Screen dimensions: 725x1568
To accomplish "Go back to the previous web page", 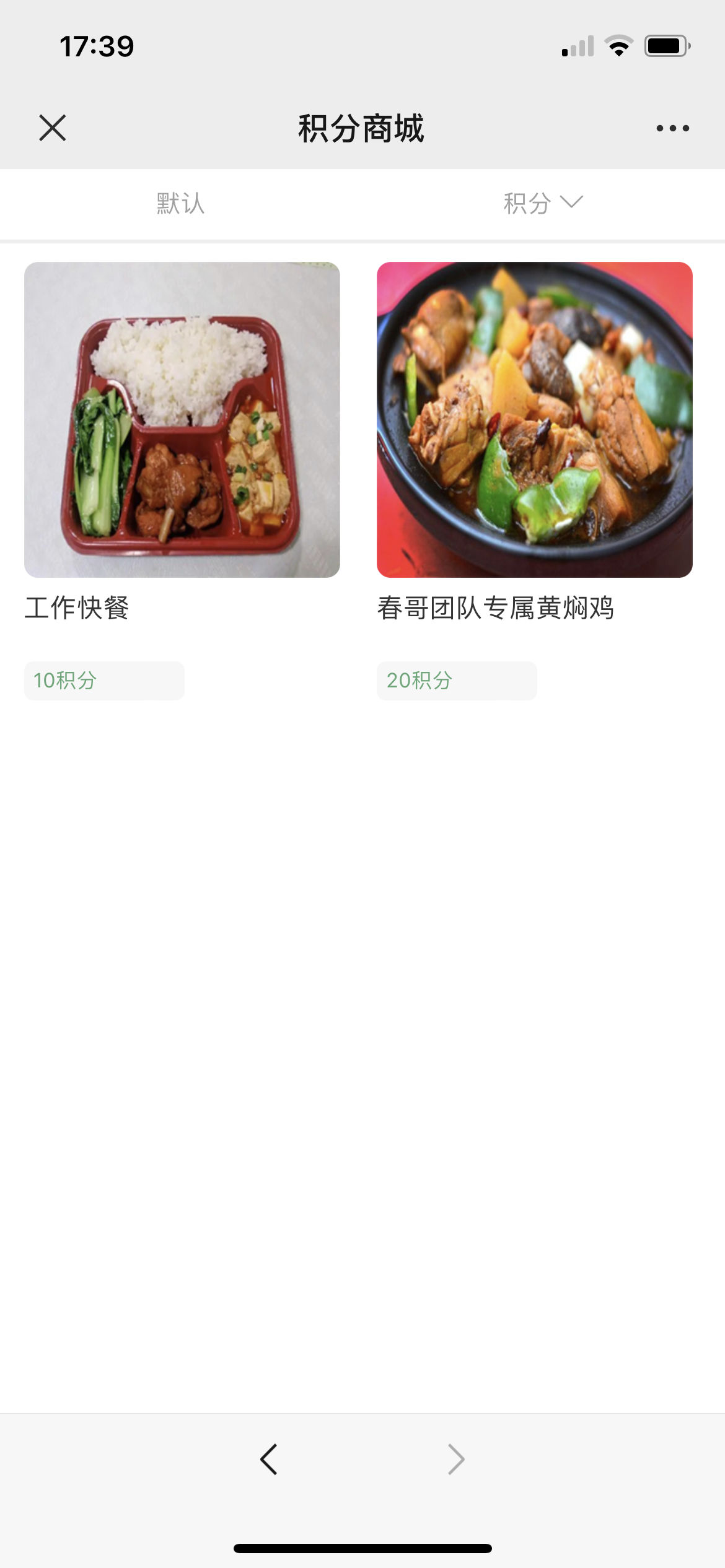I will pos(269,1460).
